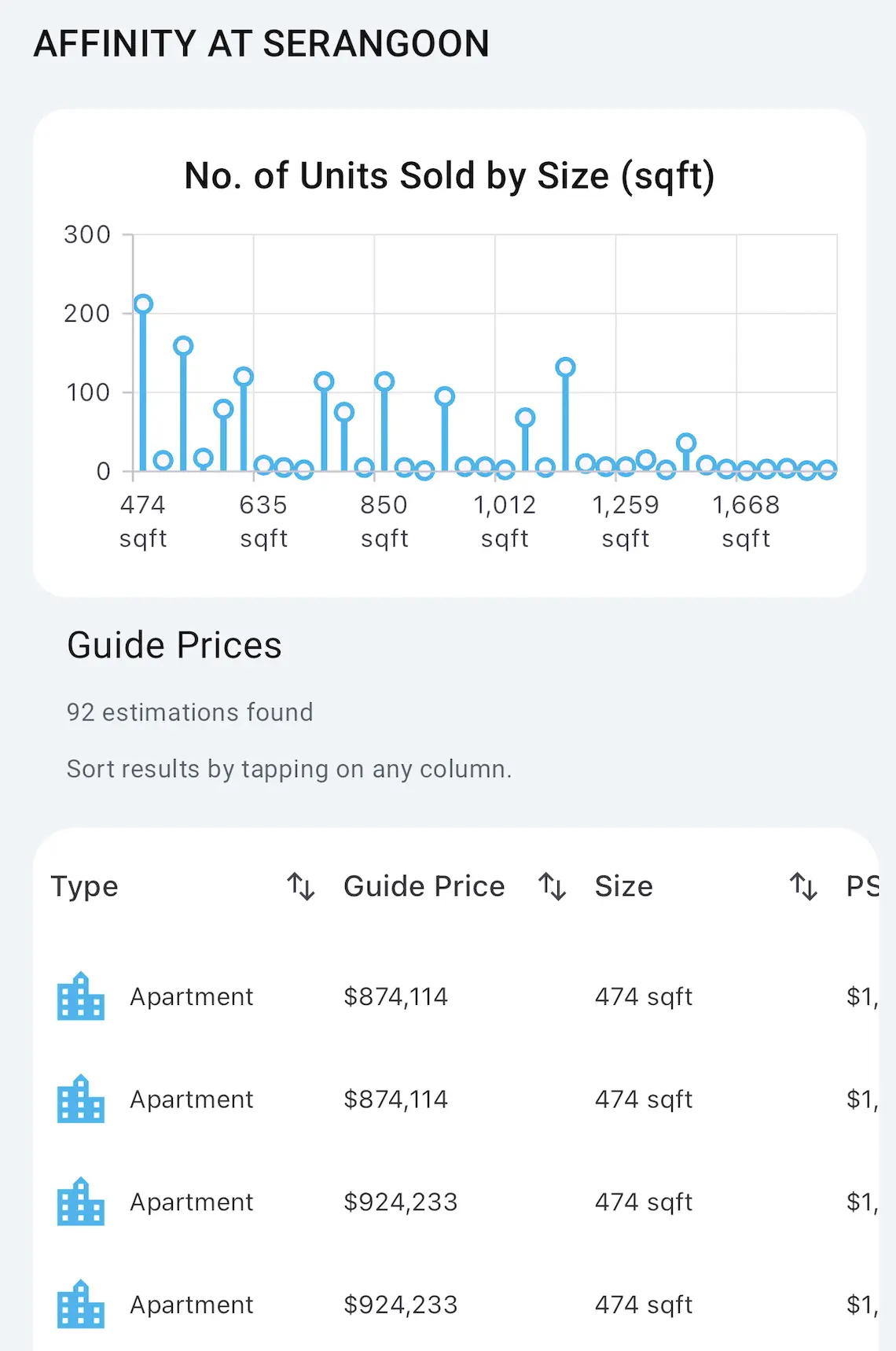Select the 92 estimations found text
The height and width of the screenshot is (1351, 896).
pos(189,712)
